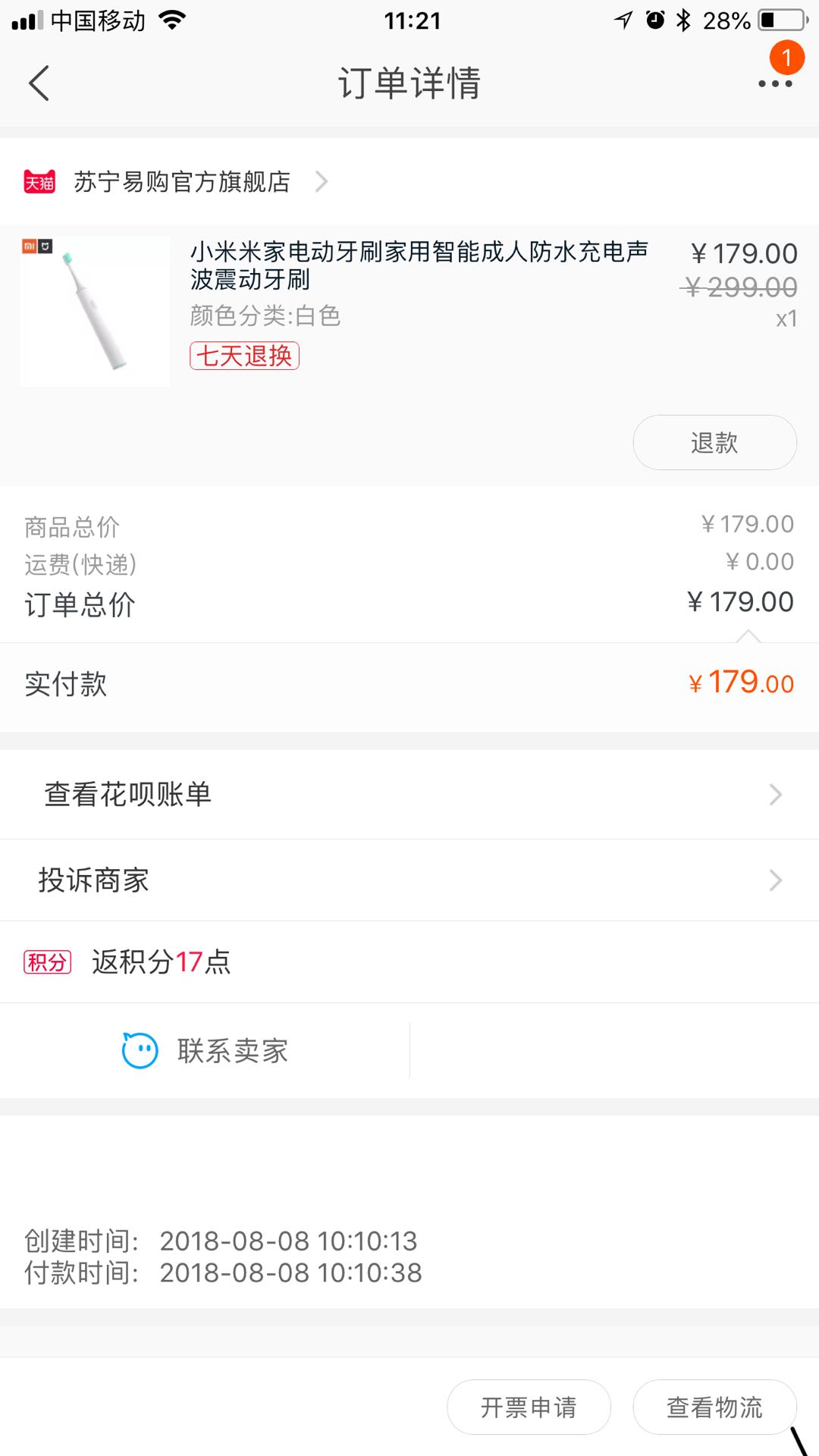Click the 开票申请 button
Screen dimensions: 819x1456
coord(529,1407)
